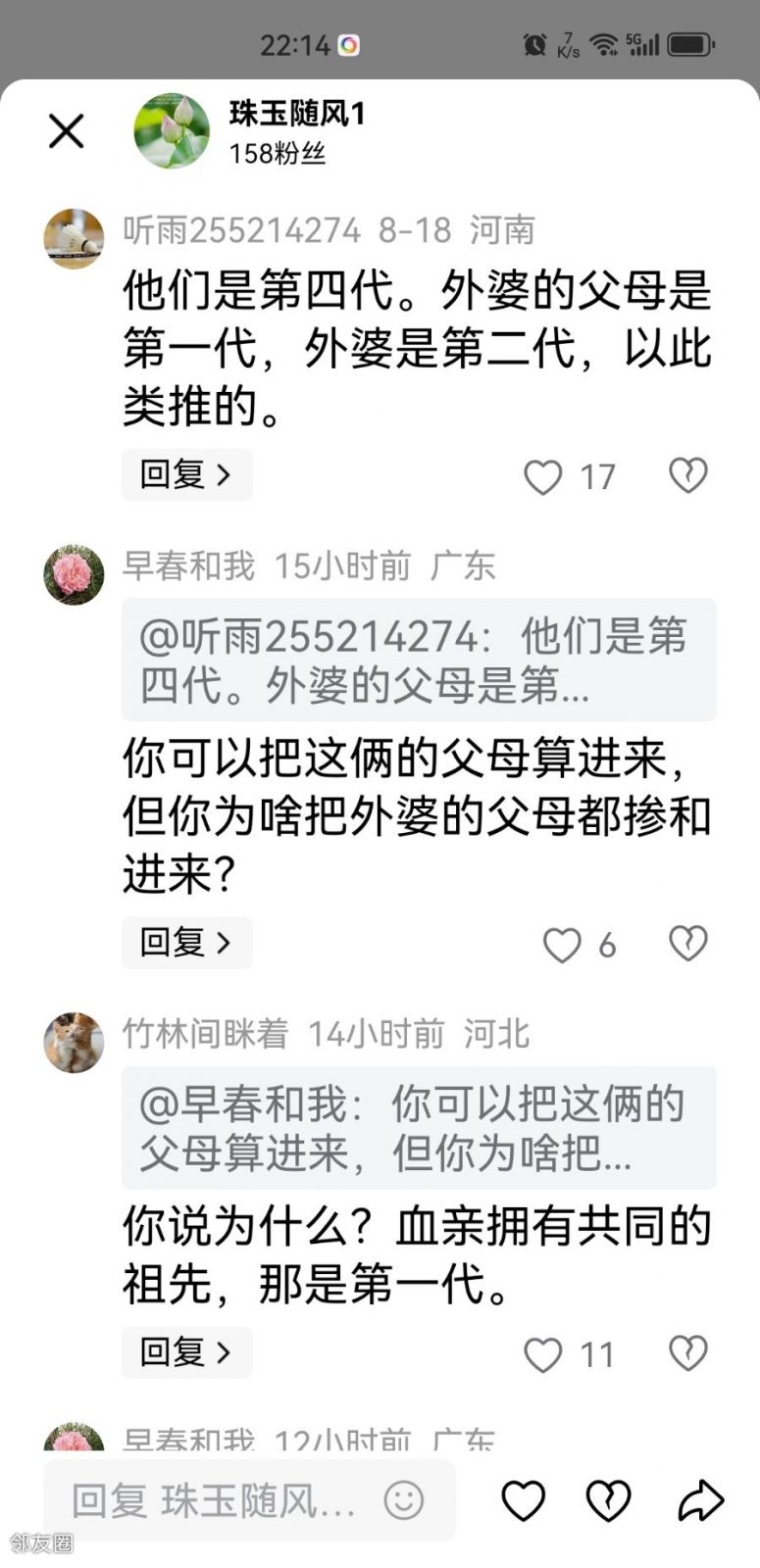Dislike the 早春和我 15小时前 comment

tap(687, 944)
